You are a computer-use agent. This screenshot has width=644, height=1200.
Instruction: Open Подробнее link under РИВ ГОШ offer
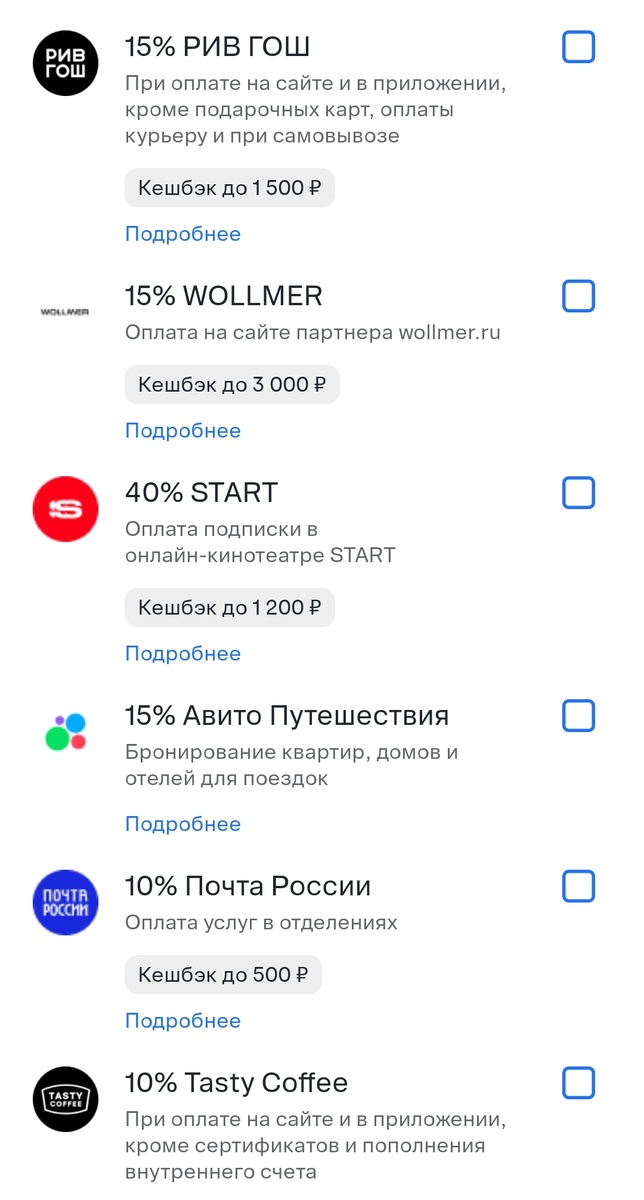tap(183, 234)
